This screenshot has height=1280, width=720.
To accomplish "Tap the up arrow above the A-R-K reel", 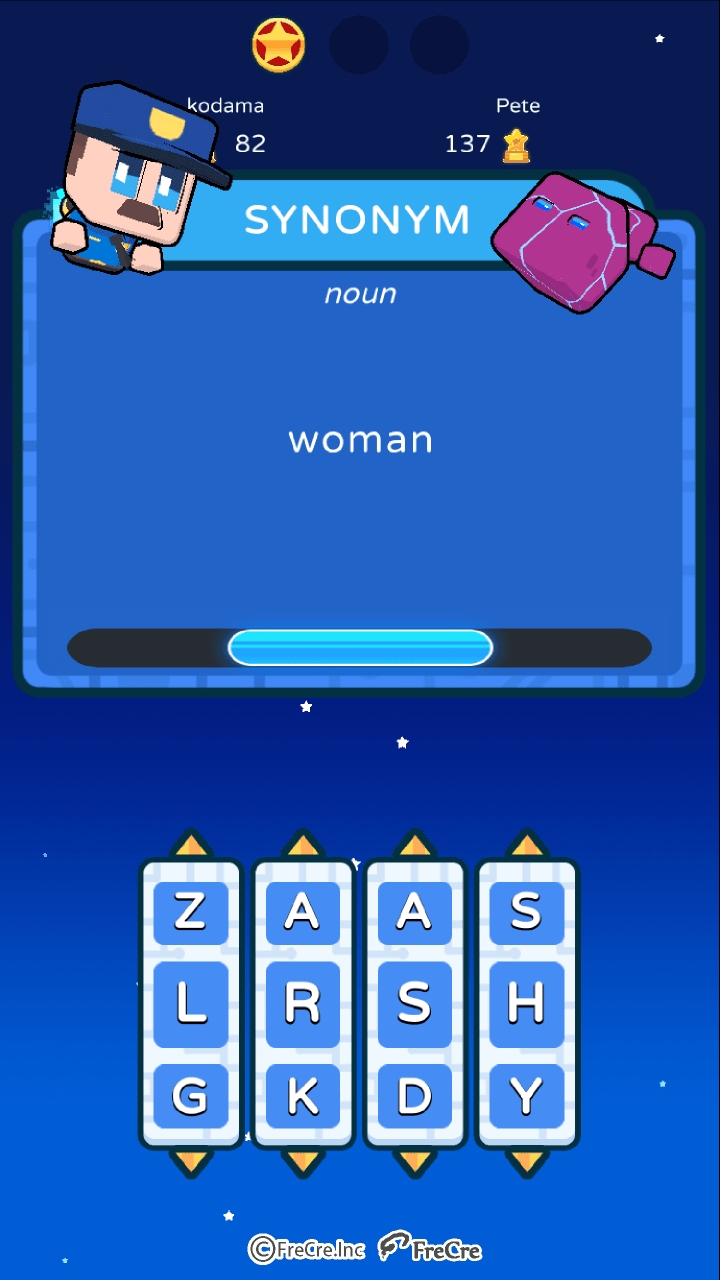I will [x=303, y=845].
